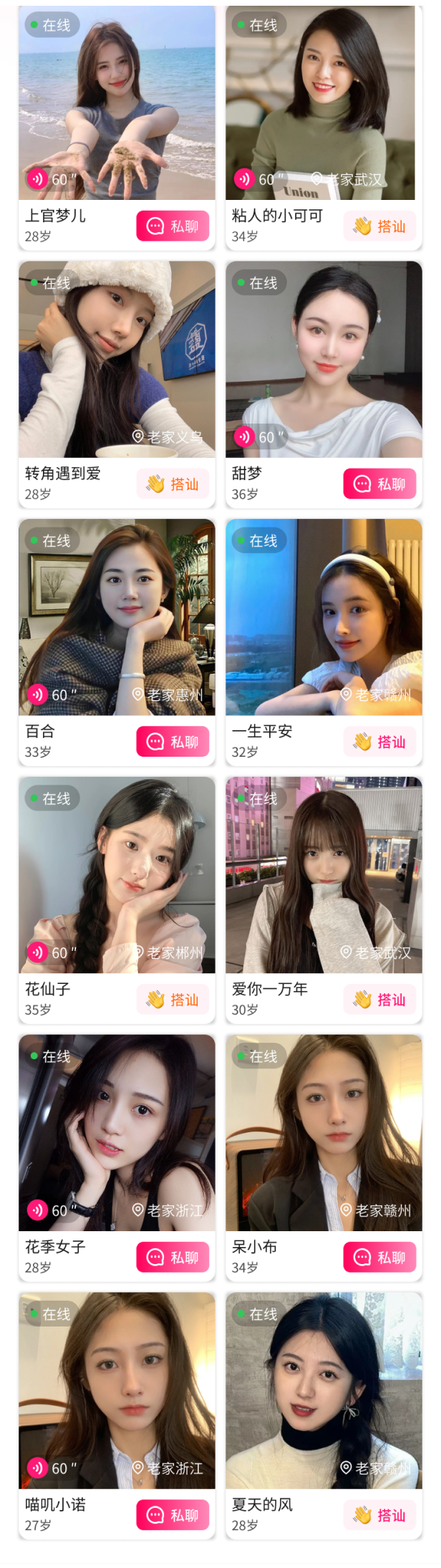Start private chat with 甜梦

click(379, 484)
